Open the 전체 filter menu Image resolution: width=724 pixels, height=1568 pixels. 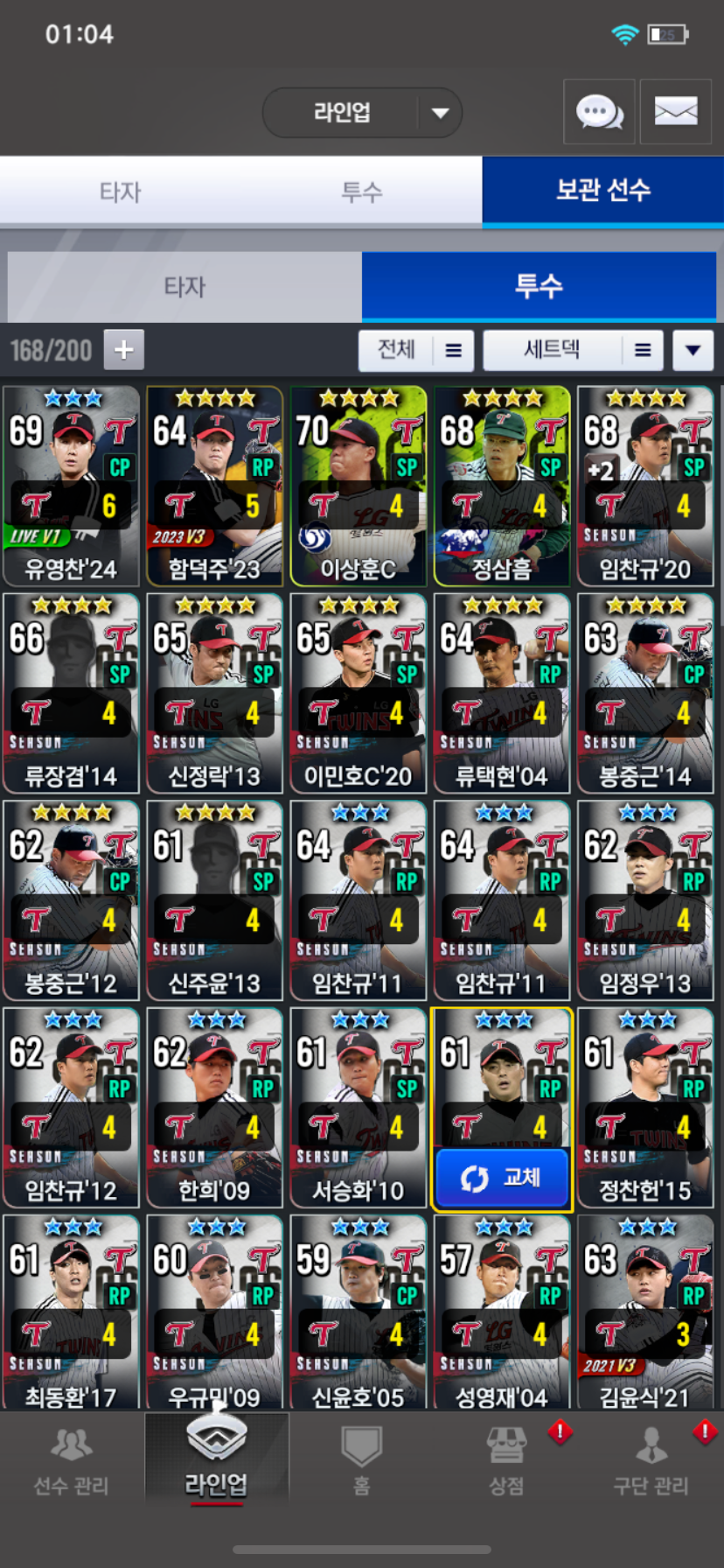[416, 350]
